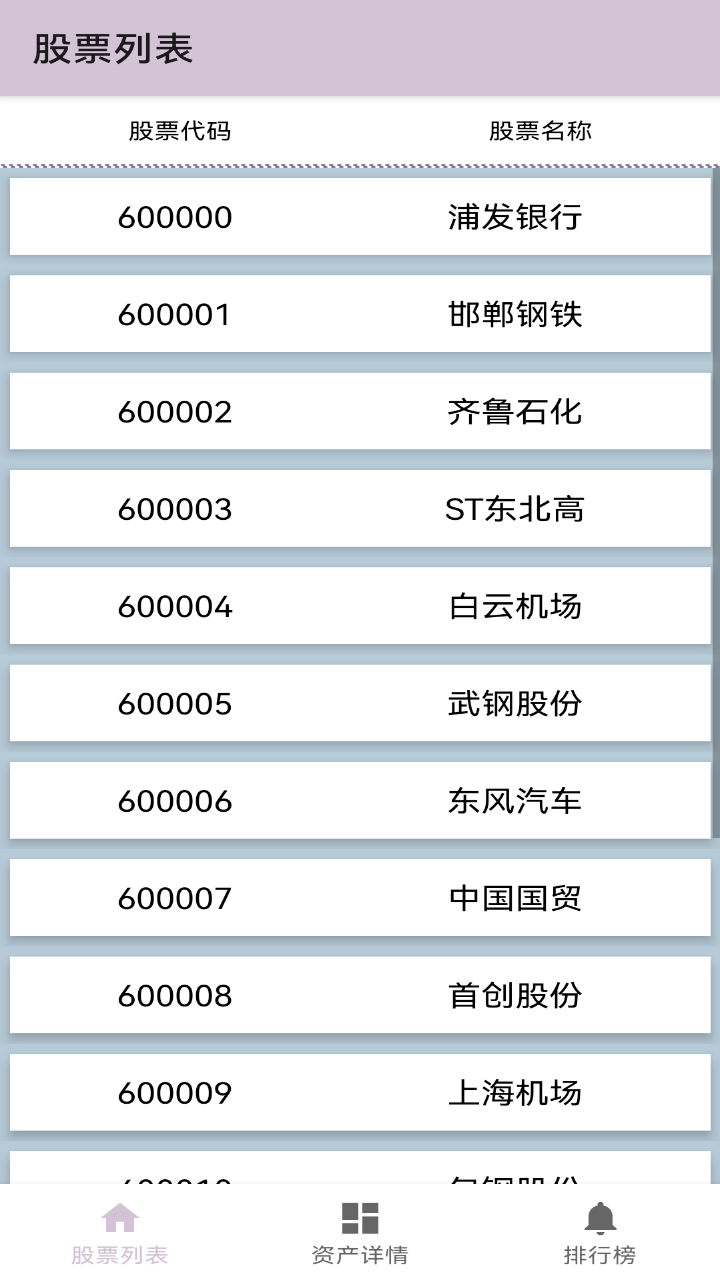This screenshot has height=1280, width=720.
Task: Click the 股票名称 column header
Action: tap(539, 131)
